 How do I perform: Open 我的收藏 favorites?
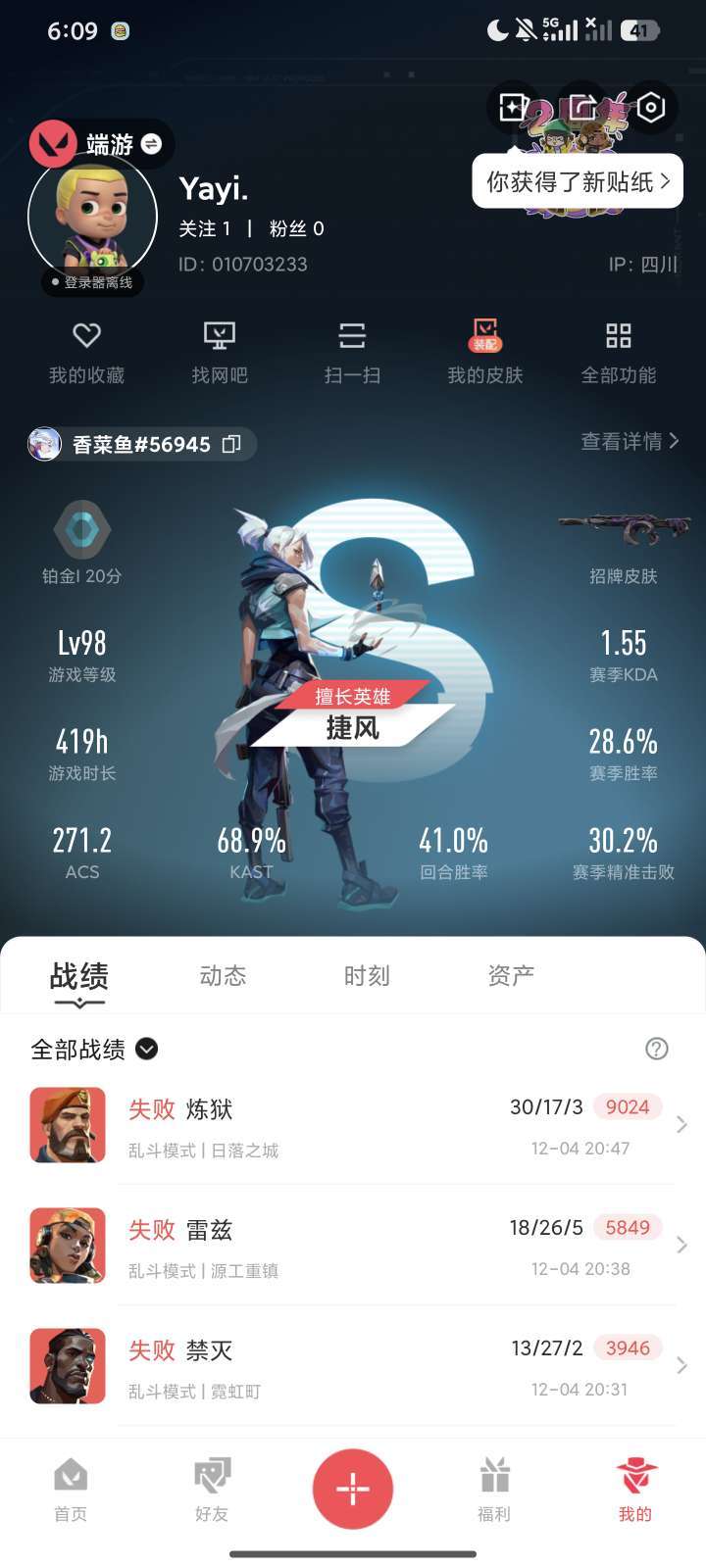coord(86,352)
